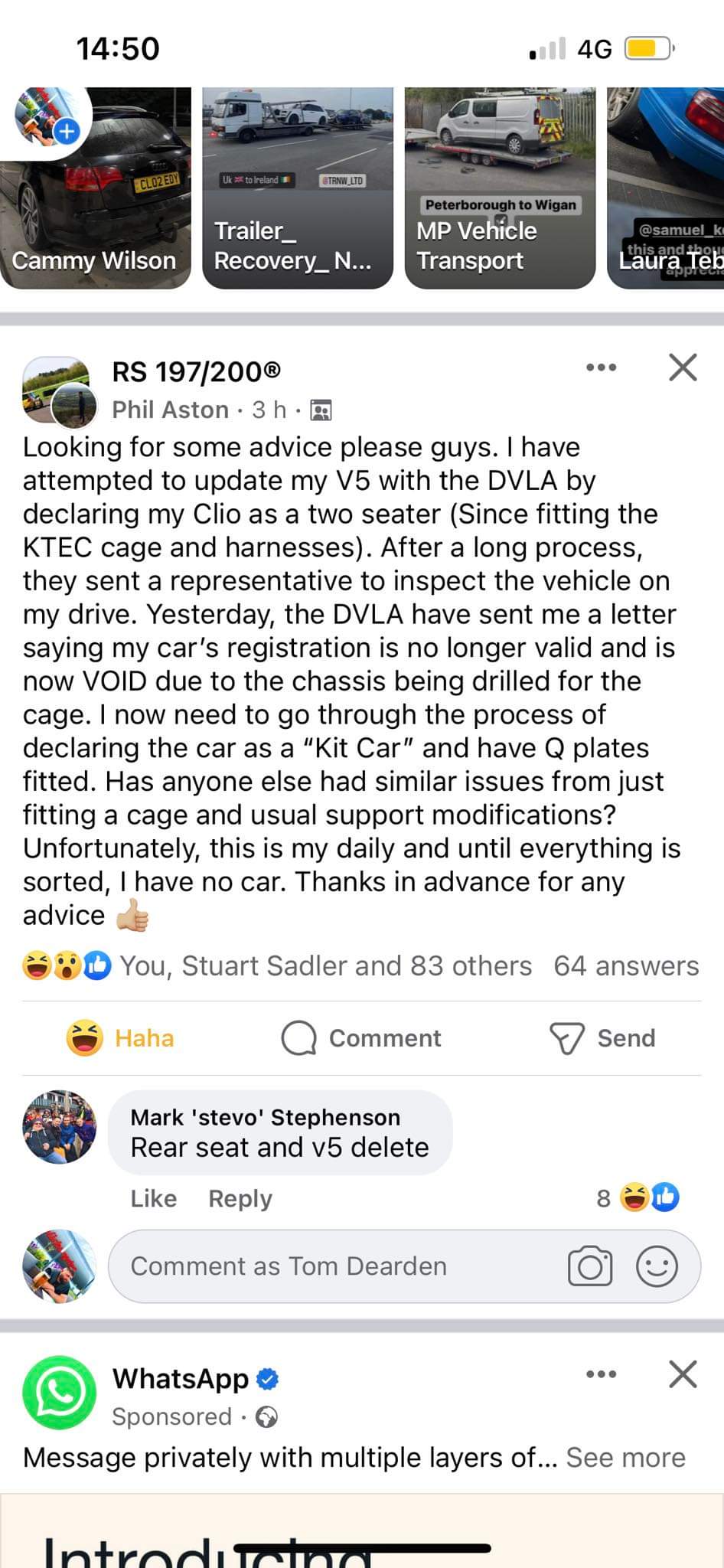
Task: Dismiss the WhatsApp sponsored ad
Action: [x=682, y=1374]
